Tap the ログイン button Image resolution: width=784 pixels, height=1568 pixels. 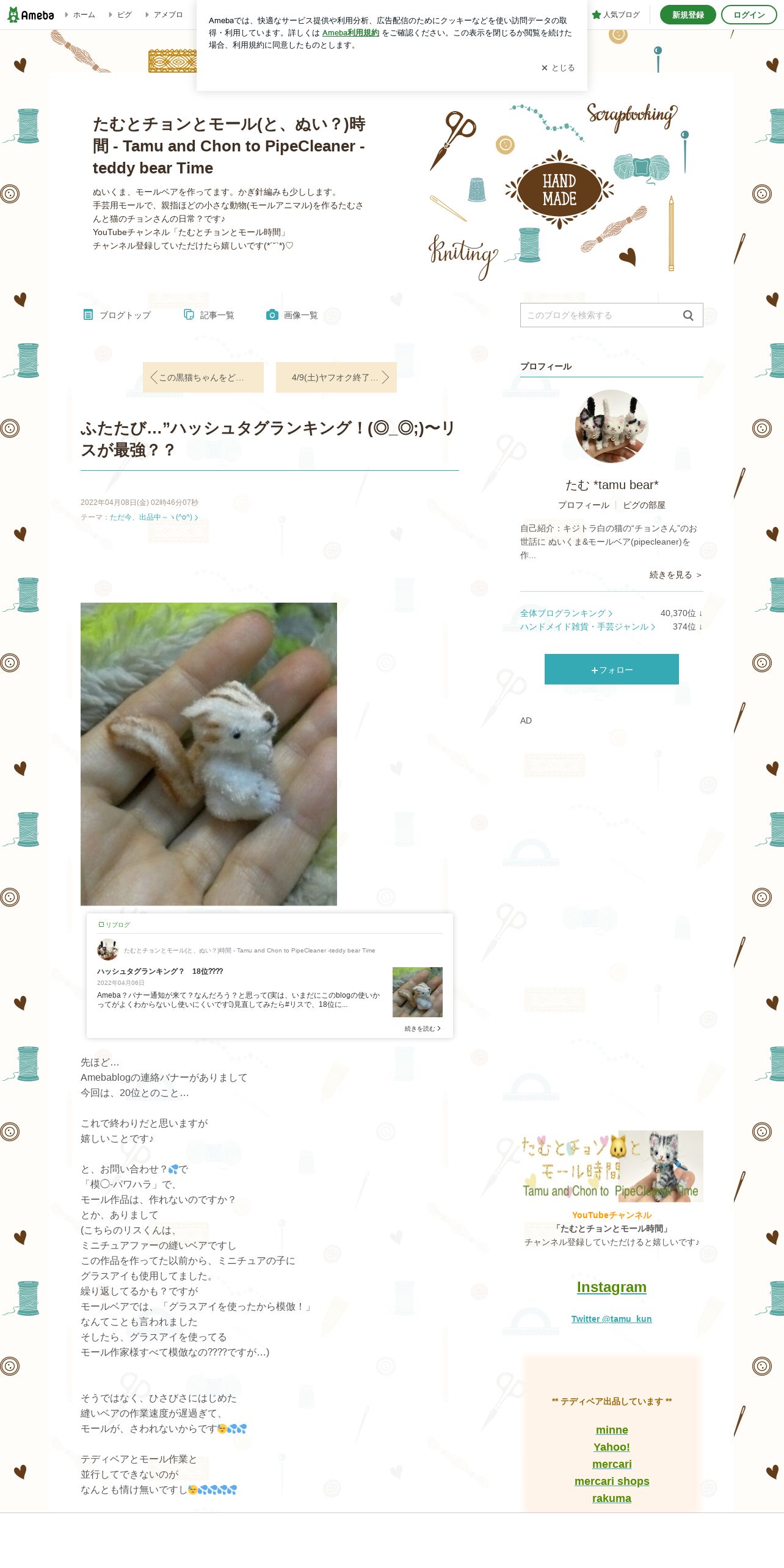pyautogui.click(x=749, y=15)
